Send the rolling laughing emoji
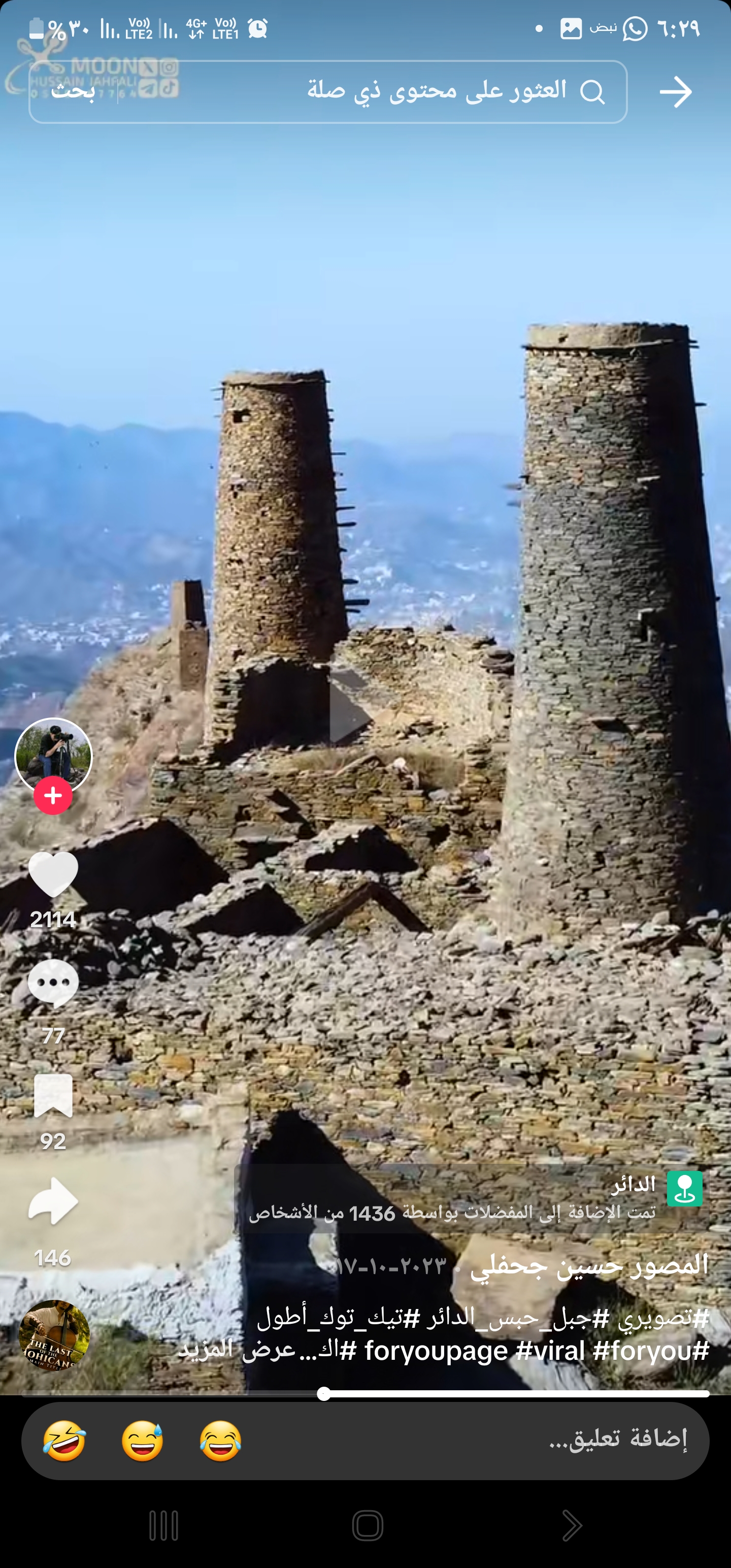 click(x=64, y=1440)
